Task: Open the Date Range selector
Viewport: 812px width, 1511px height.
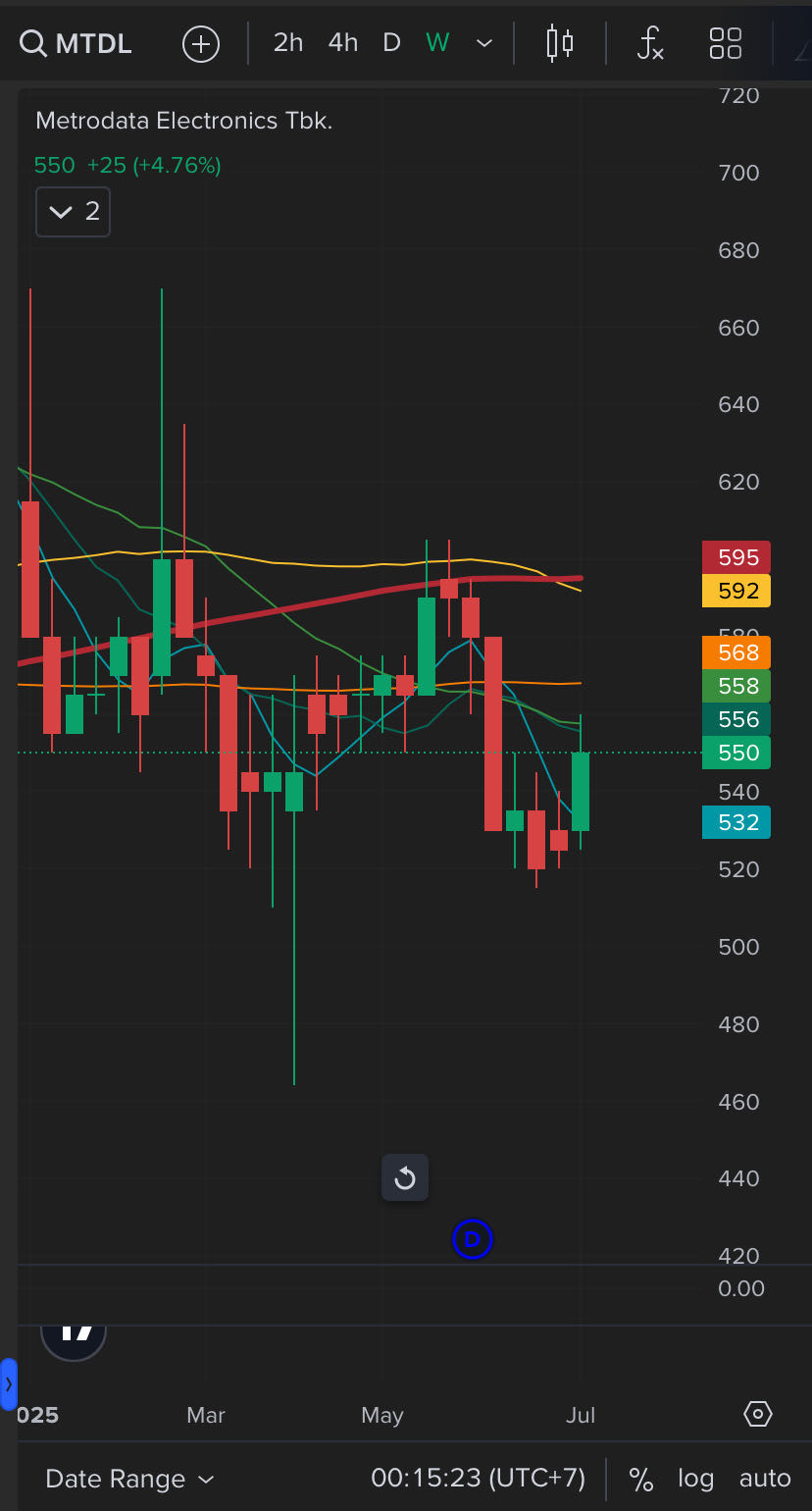Action: (129, 1479)
